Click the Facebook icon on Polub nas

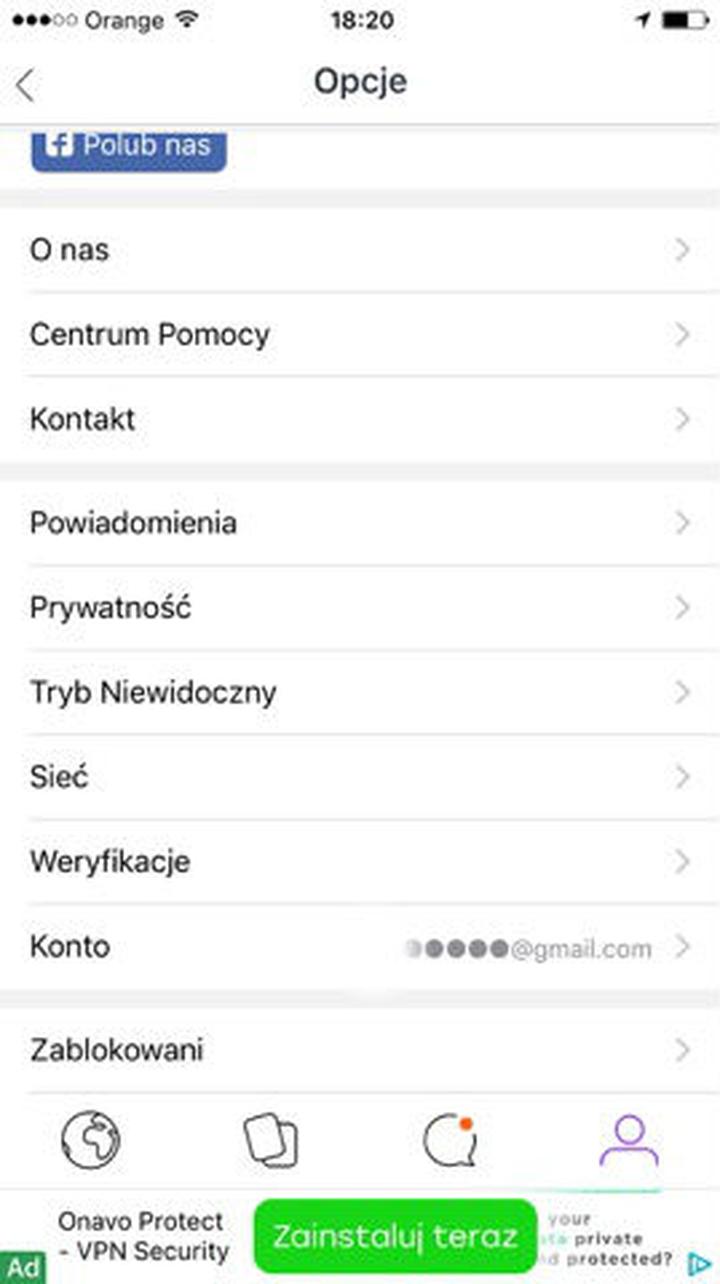coord(62,145)
